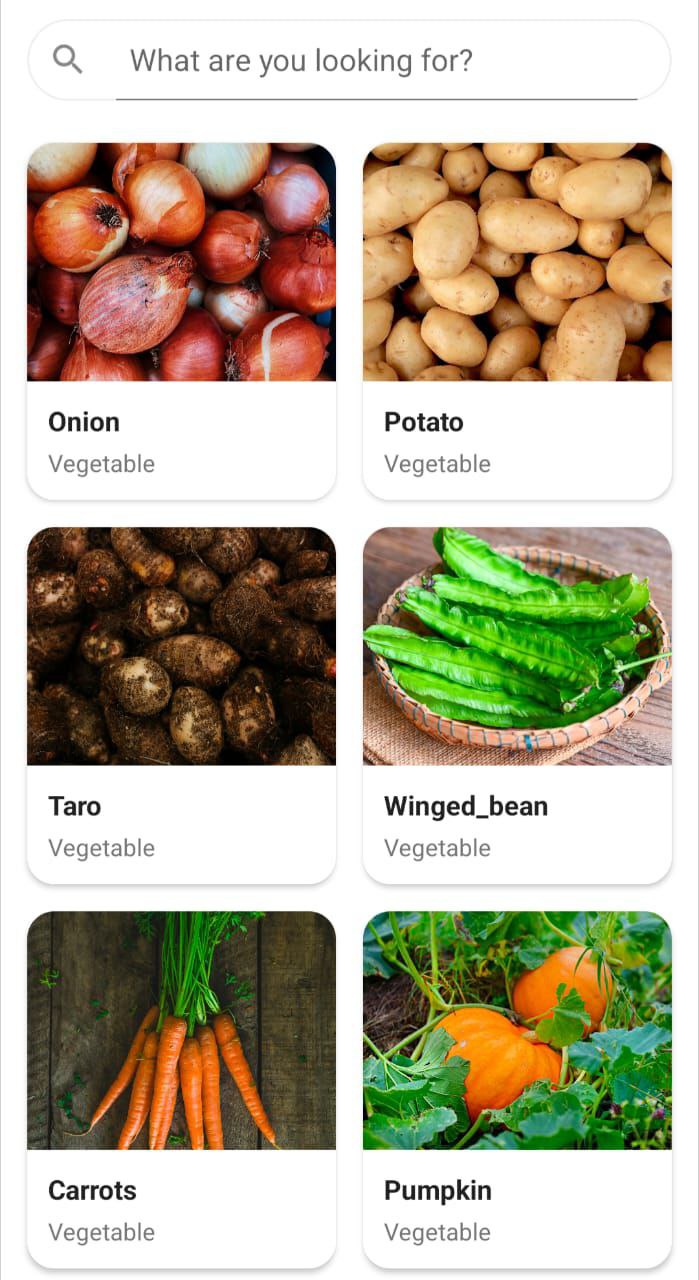Open the Pumpkin vegetable card
The height and width of the screenshot is (1280, 699).
(517, 1088)
